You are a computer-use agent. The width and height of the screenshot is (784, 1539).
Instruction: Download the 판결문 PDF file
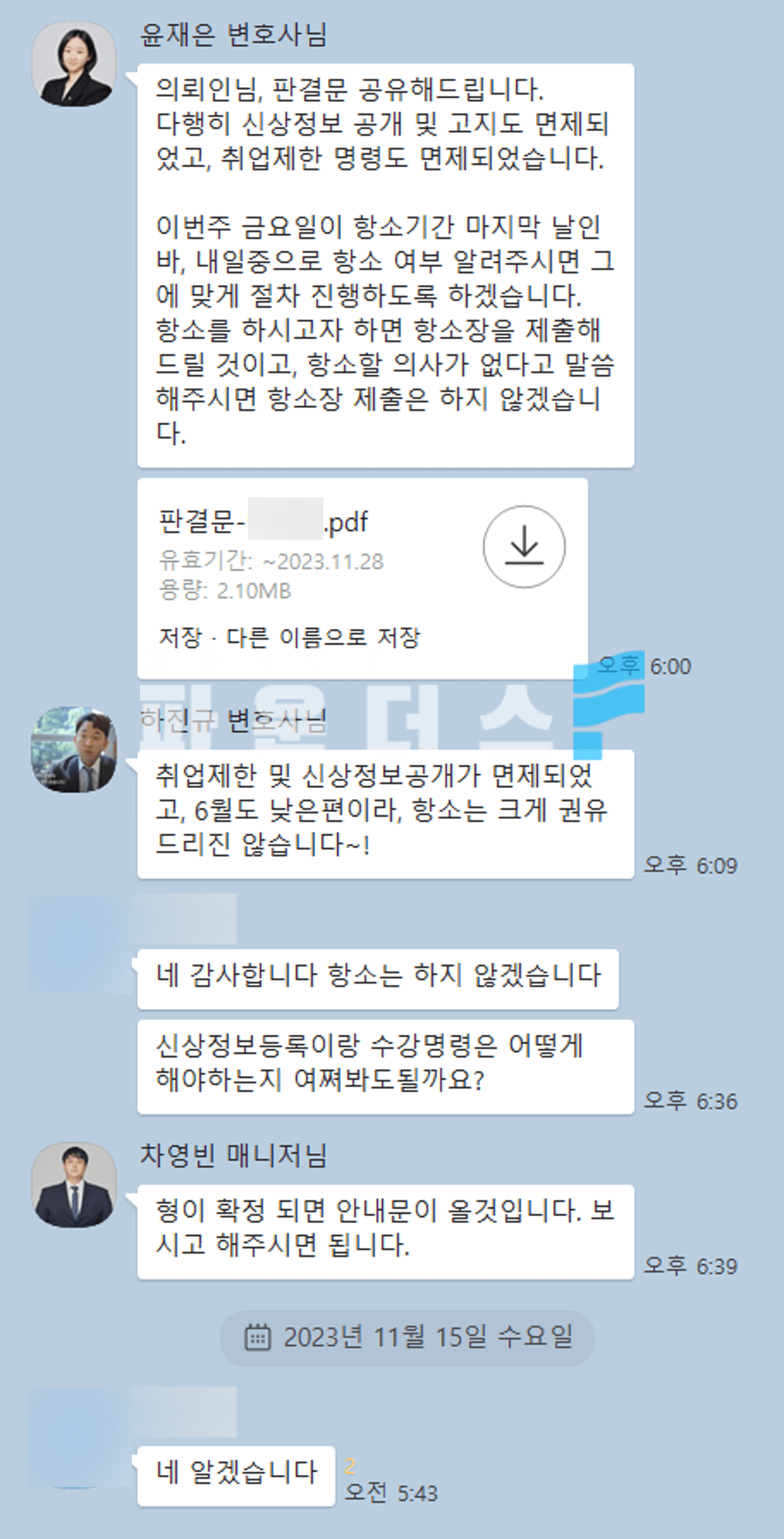point(524,547)
